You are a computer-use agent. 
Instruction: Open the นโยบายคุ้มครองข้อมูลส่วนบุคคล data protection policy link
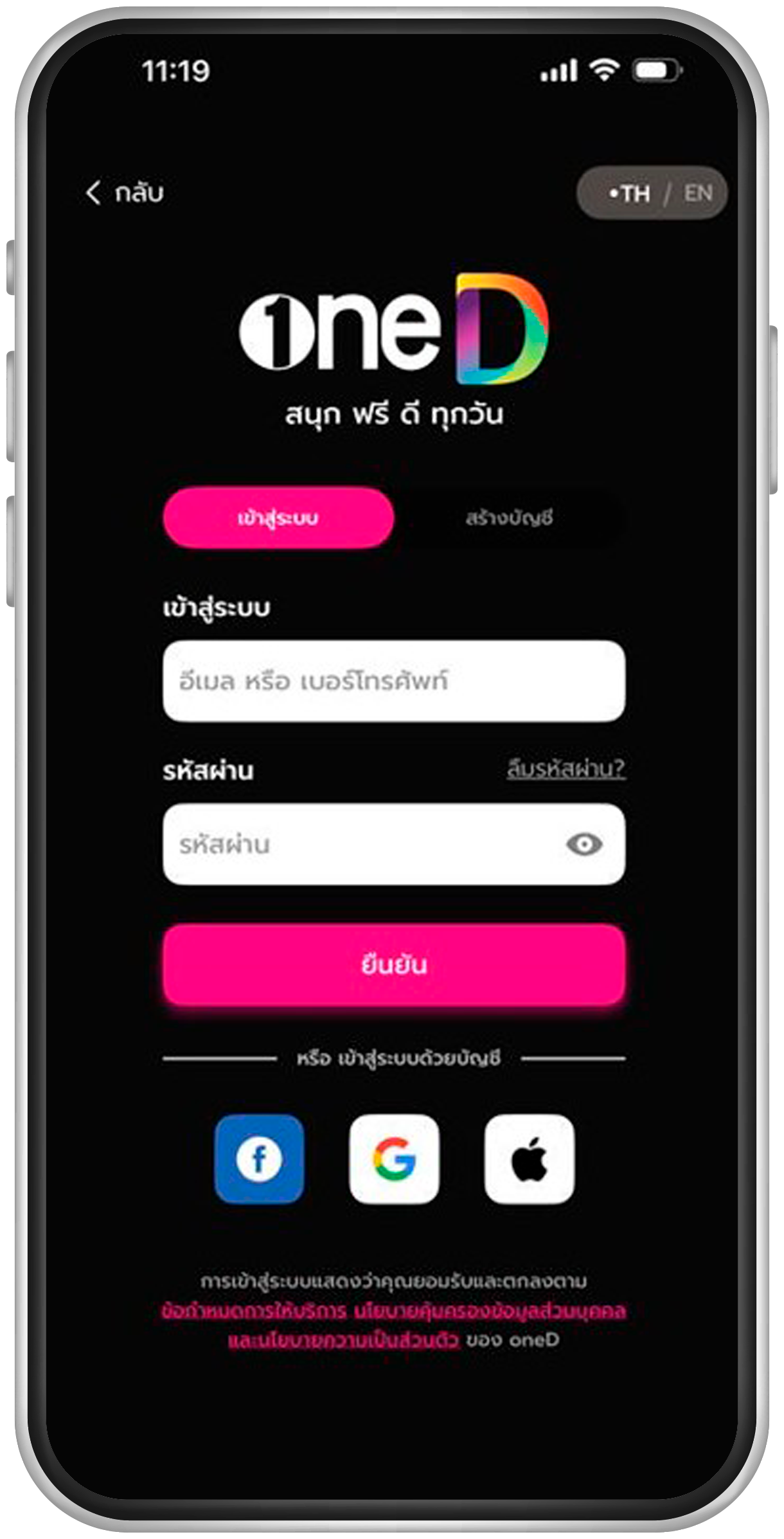coord(490,1311)
